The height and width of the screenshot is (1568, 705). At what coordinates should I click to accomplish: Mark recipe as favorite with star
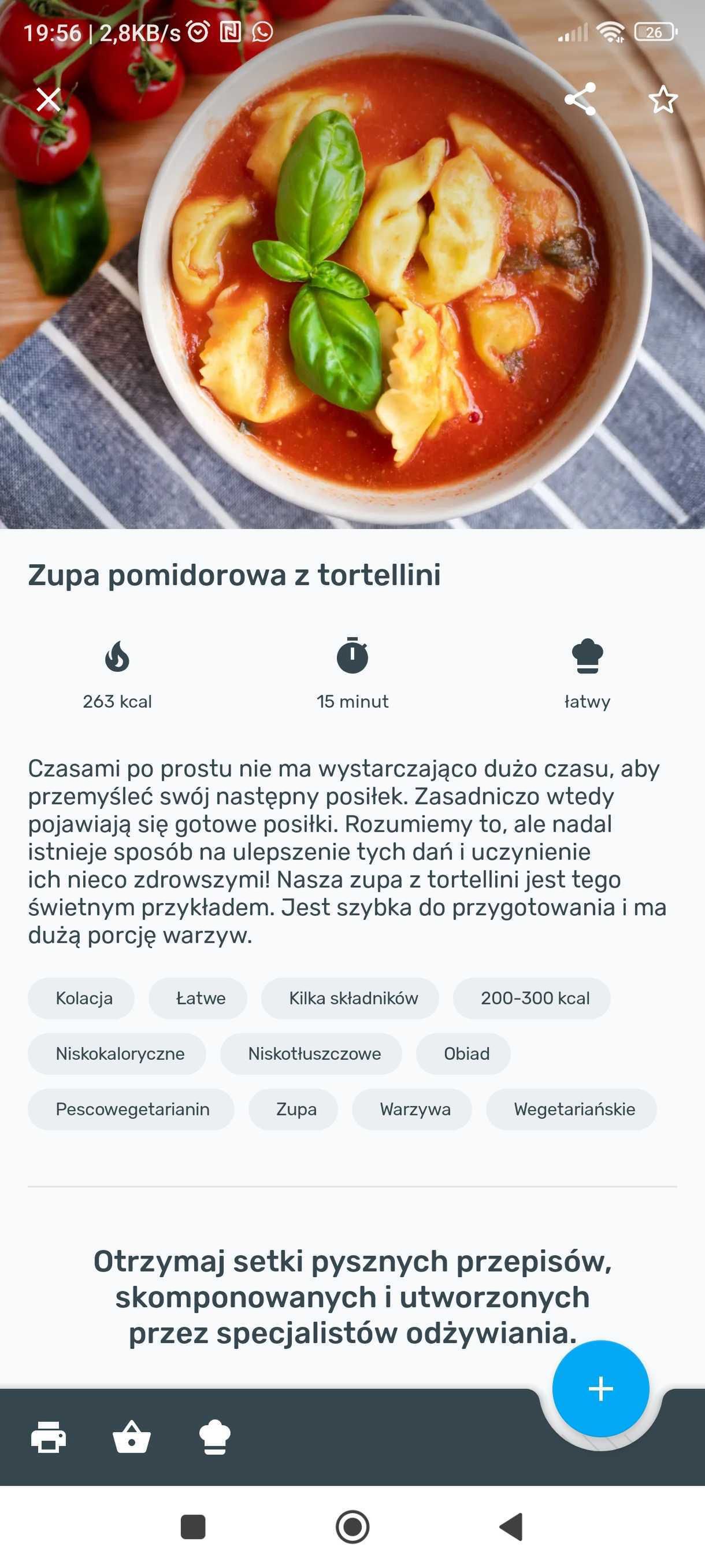coord(662,100)
